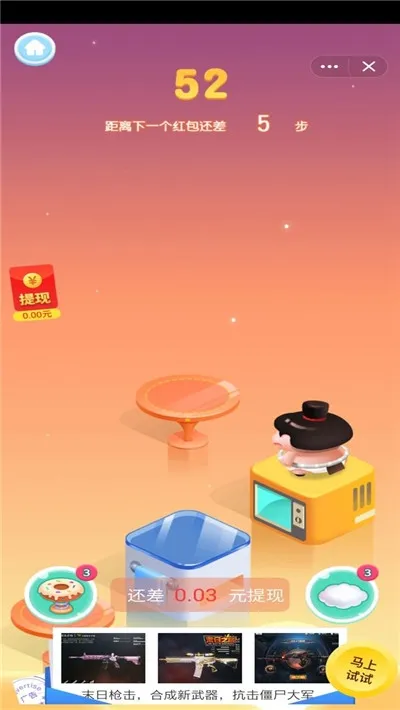Open the 末日枪击 ad banner

pos(200,665)
